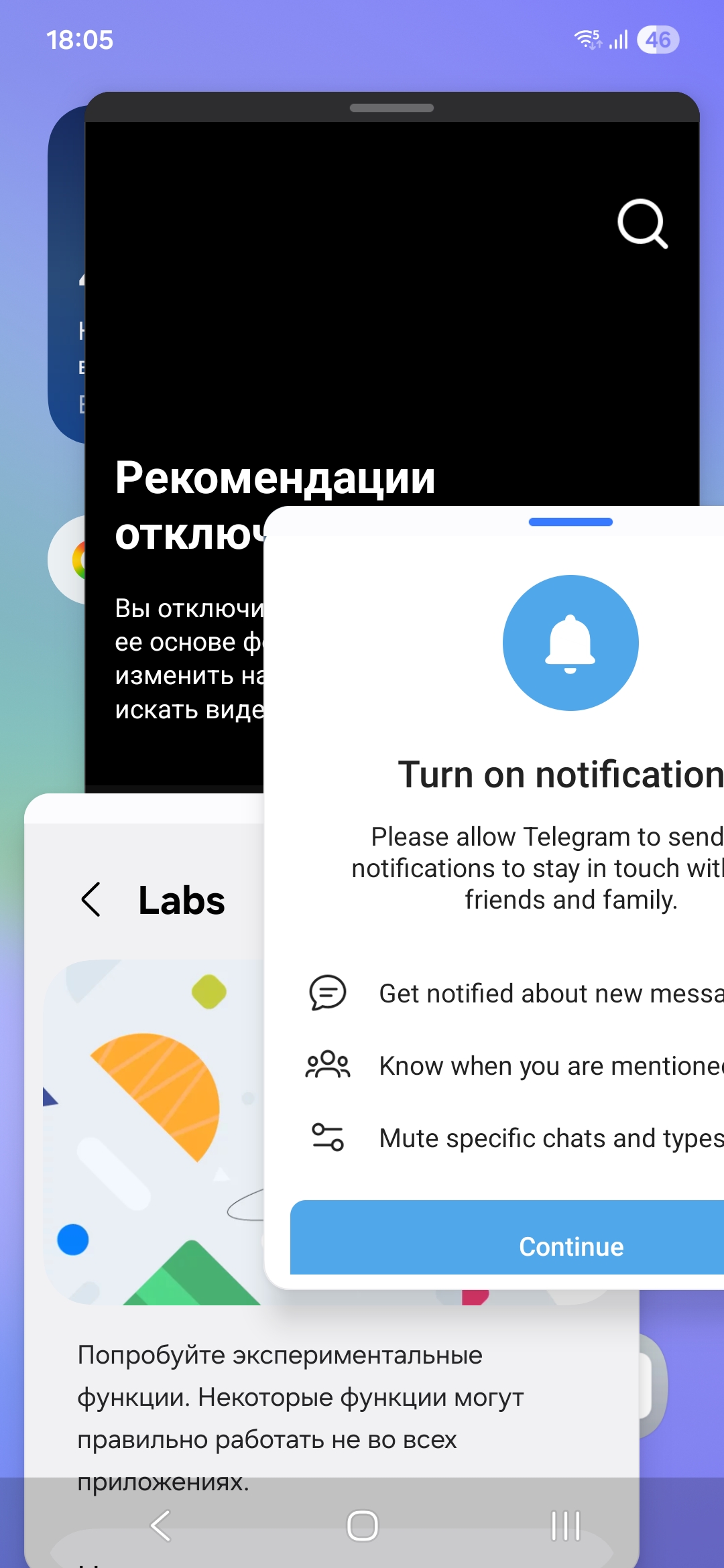
Task: Go back from the Labs screen
Action: (91, 899)
